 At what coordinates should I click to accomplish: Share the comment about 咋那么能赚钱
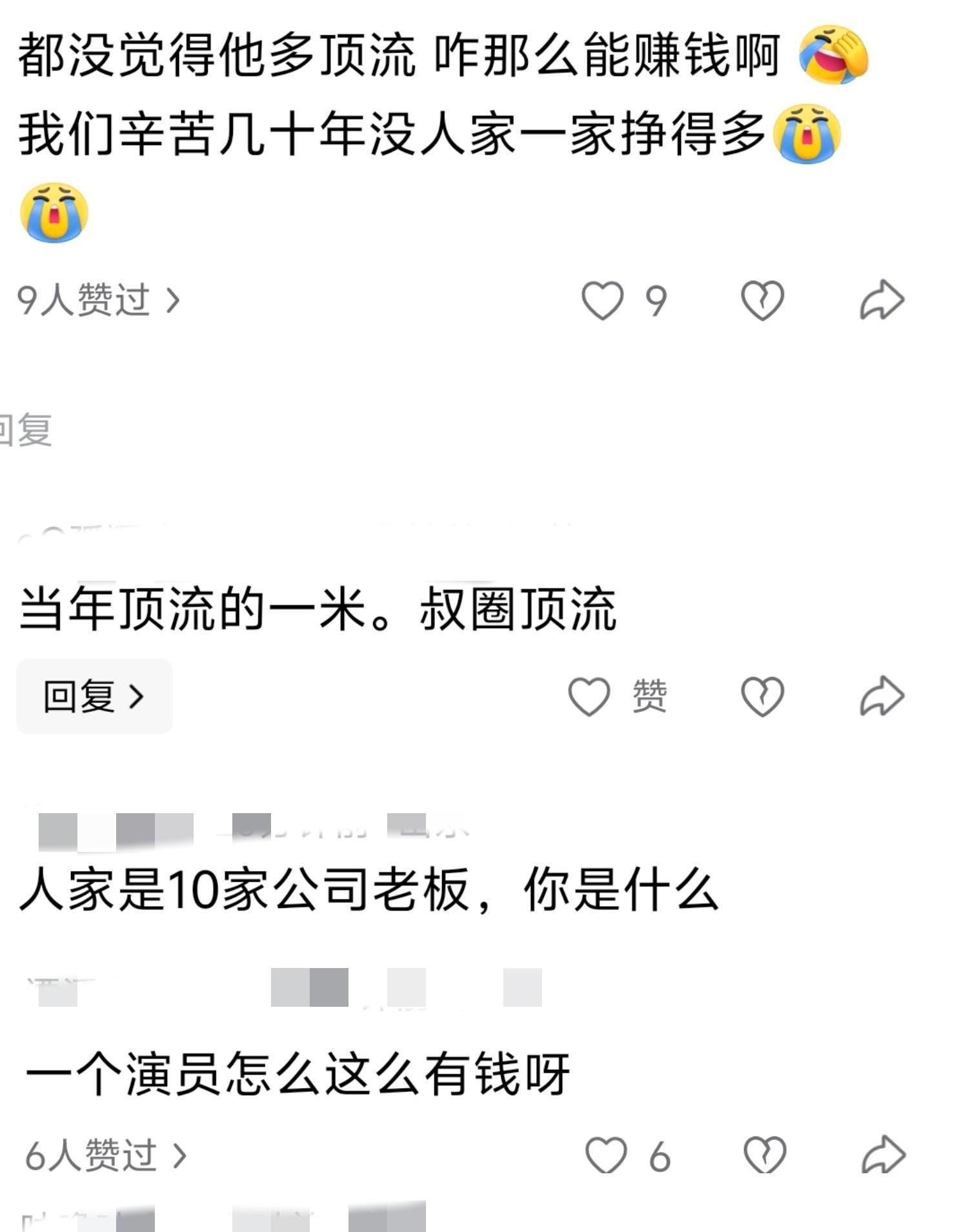pyautogui.click(x=882, y=300)
